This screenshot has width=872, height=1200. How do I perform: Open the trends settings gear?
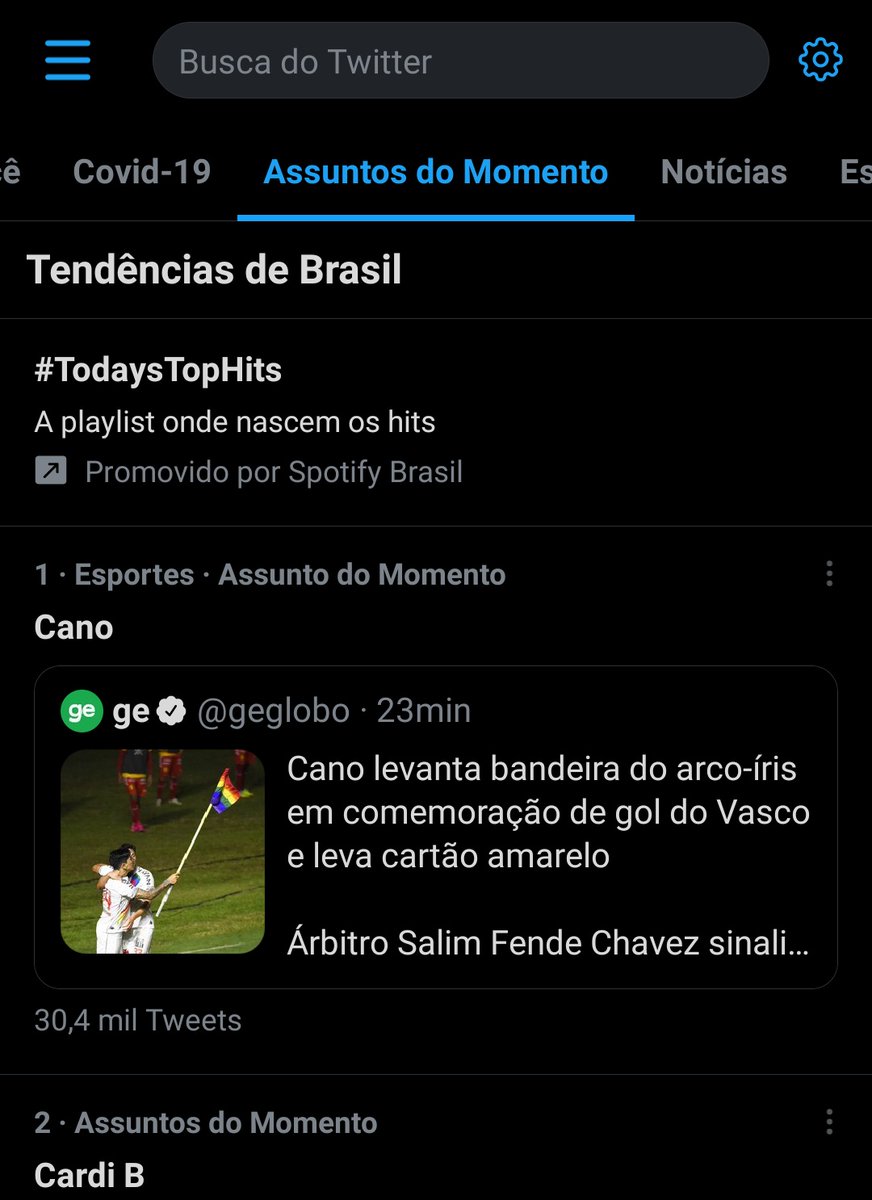[820, 61]
